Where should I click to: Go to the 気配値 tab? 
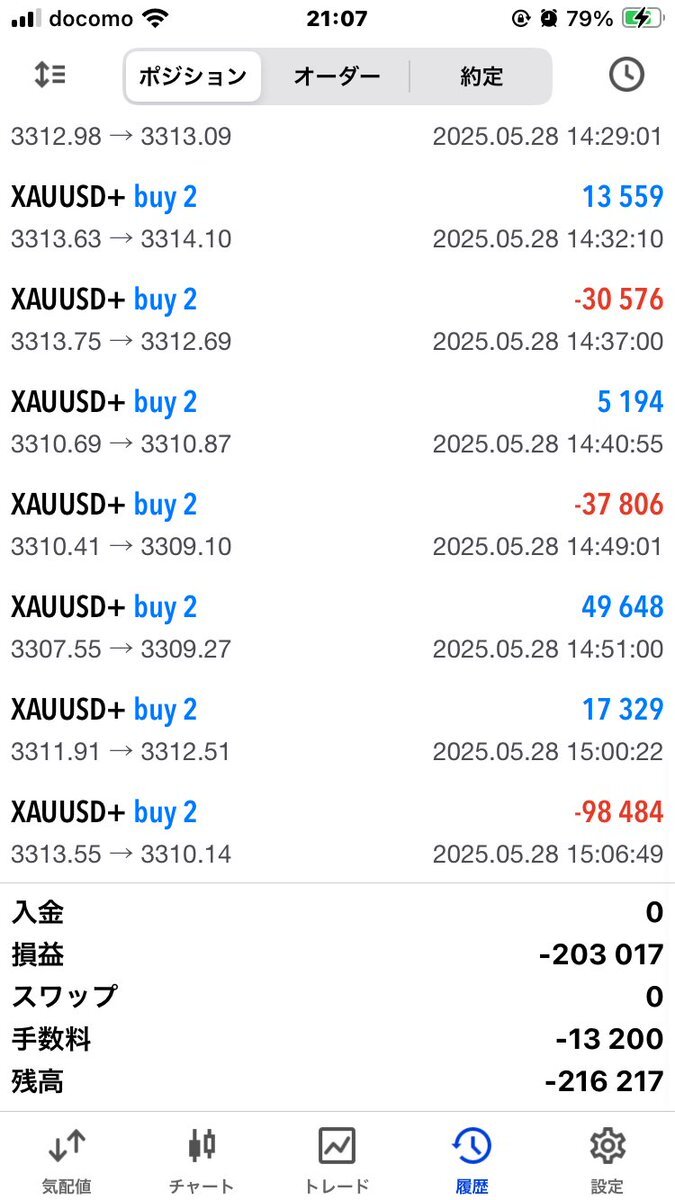point(67,1160)
